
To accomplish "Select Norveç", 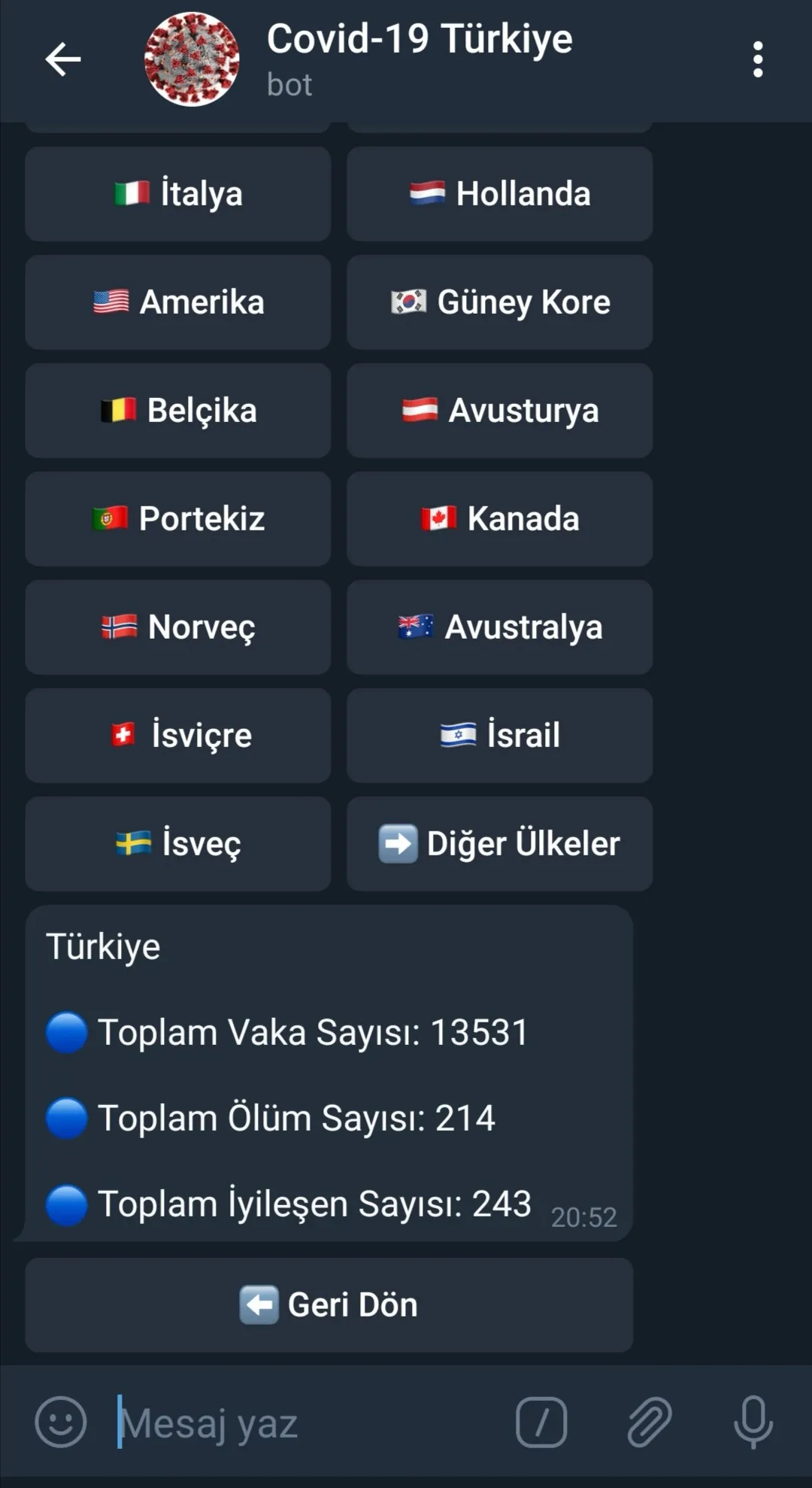I will coord(178,627).
